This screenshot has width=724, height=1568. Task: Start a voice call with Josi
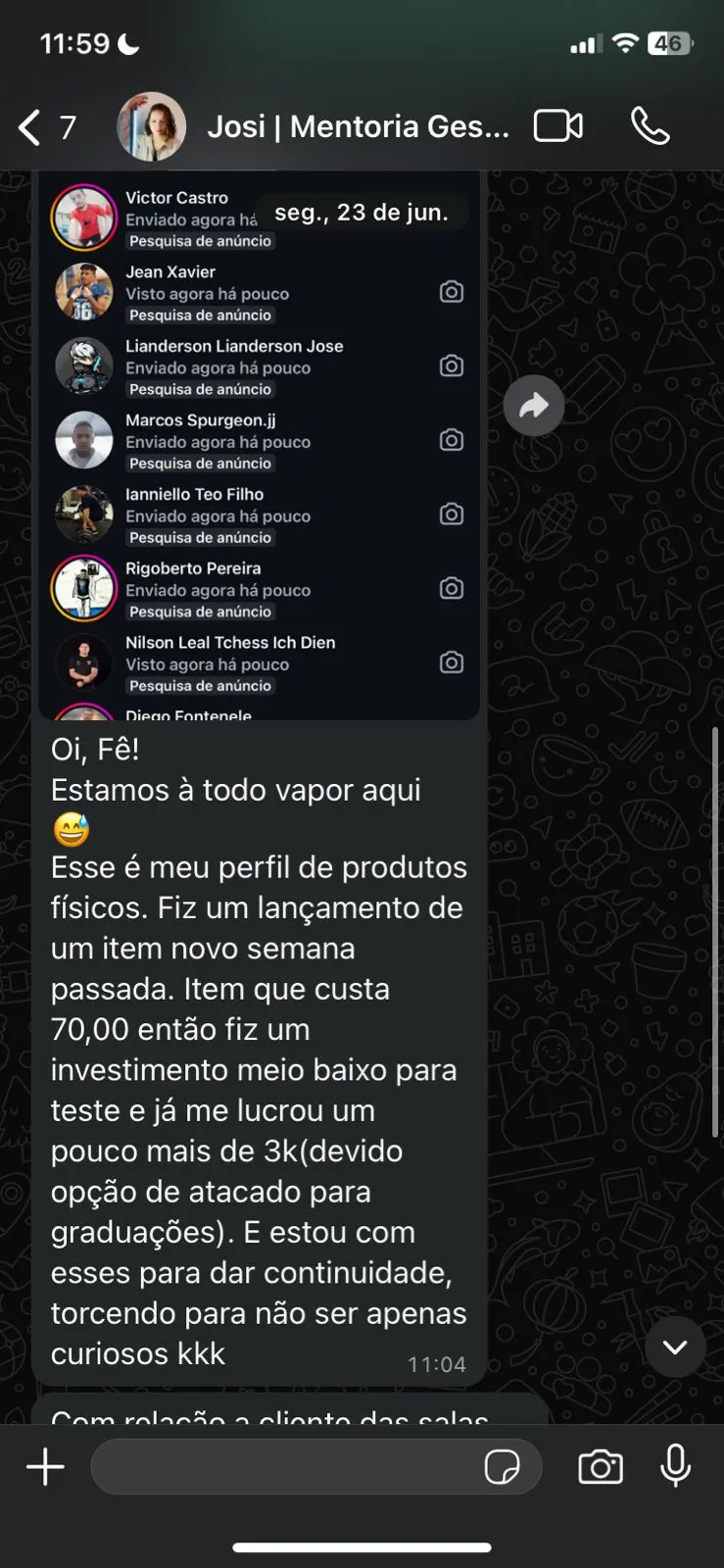650,125
